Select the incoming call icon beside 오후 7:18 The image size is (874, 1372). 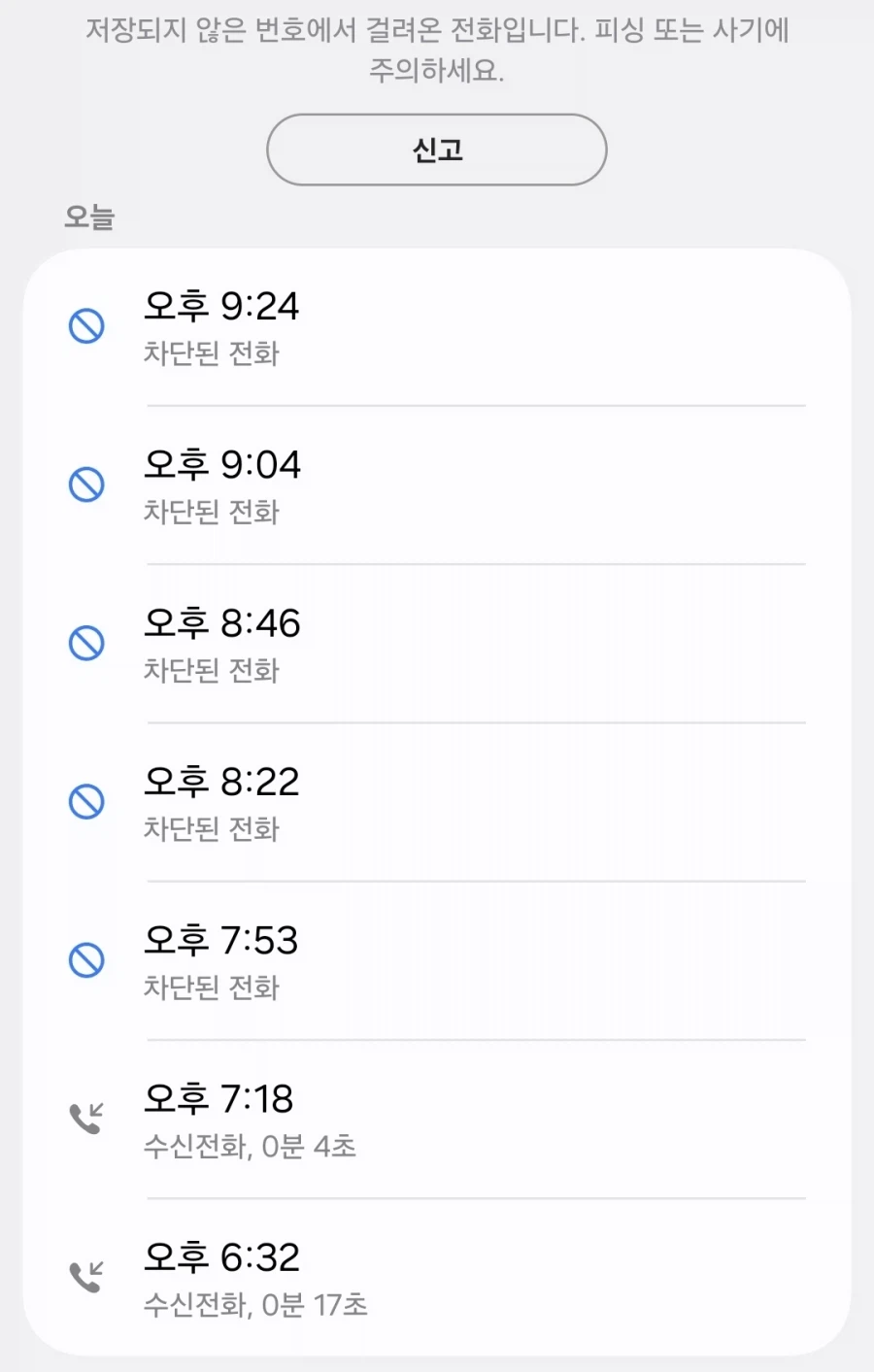tap(86, 1119)
